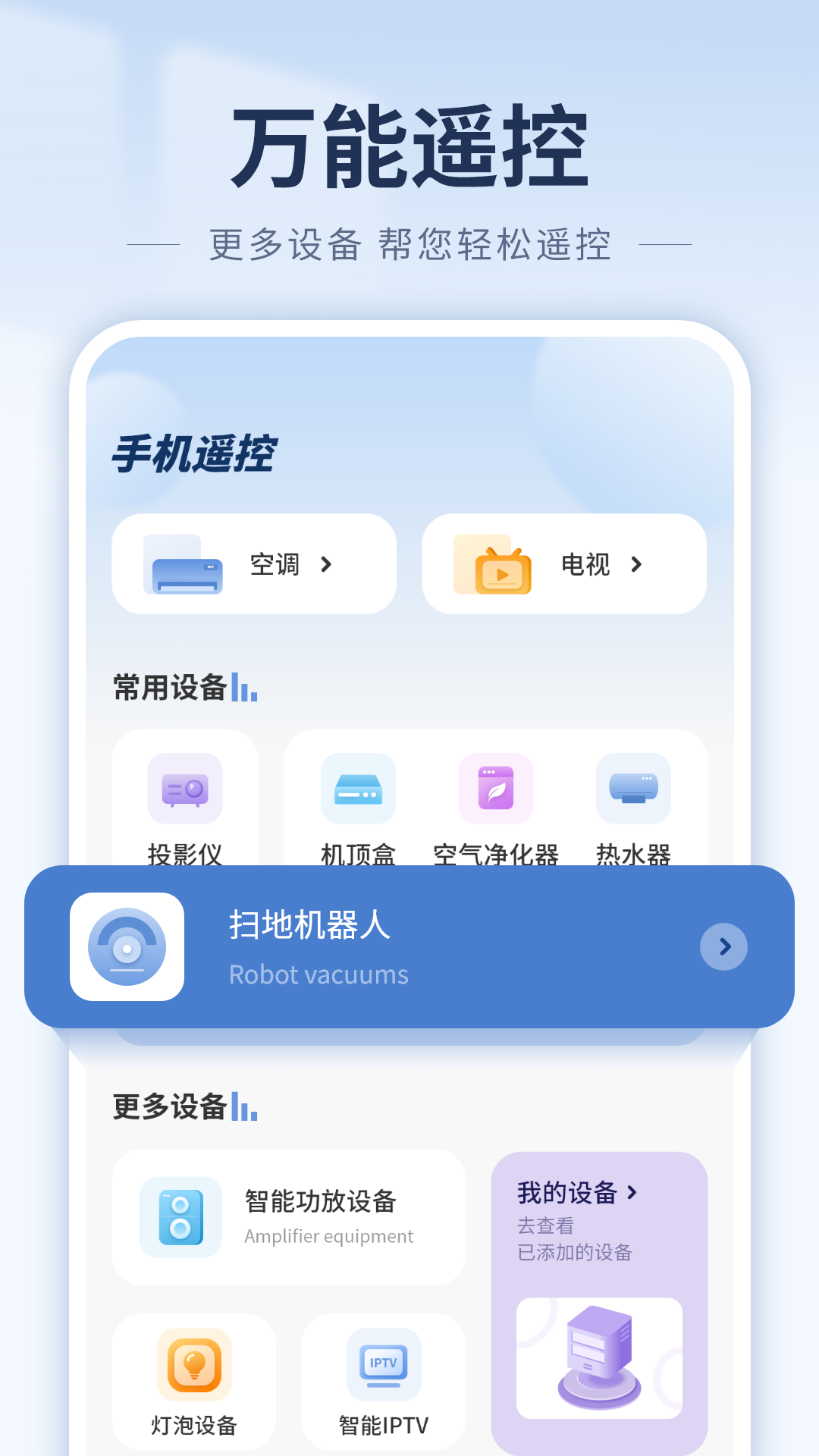Screen dimensions: 819x1456
Task: Select the 机顶盒 set-top box icon
Action: point(358,789)
